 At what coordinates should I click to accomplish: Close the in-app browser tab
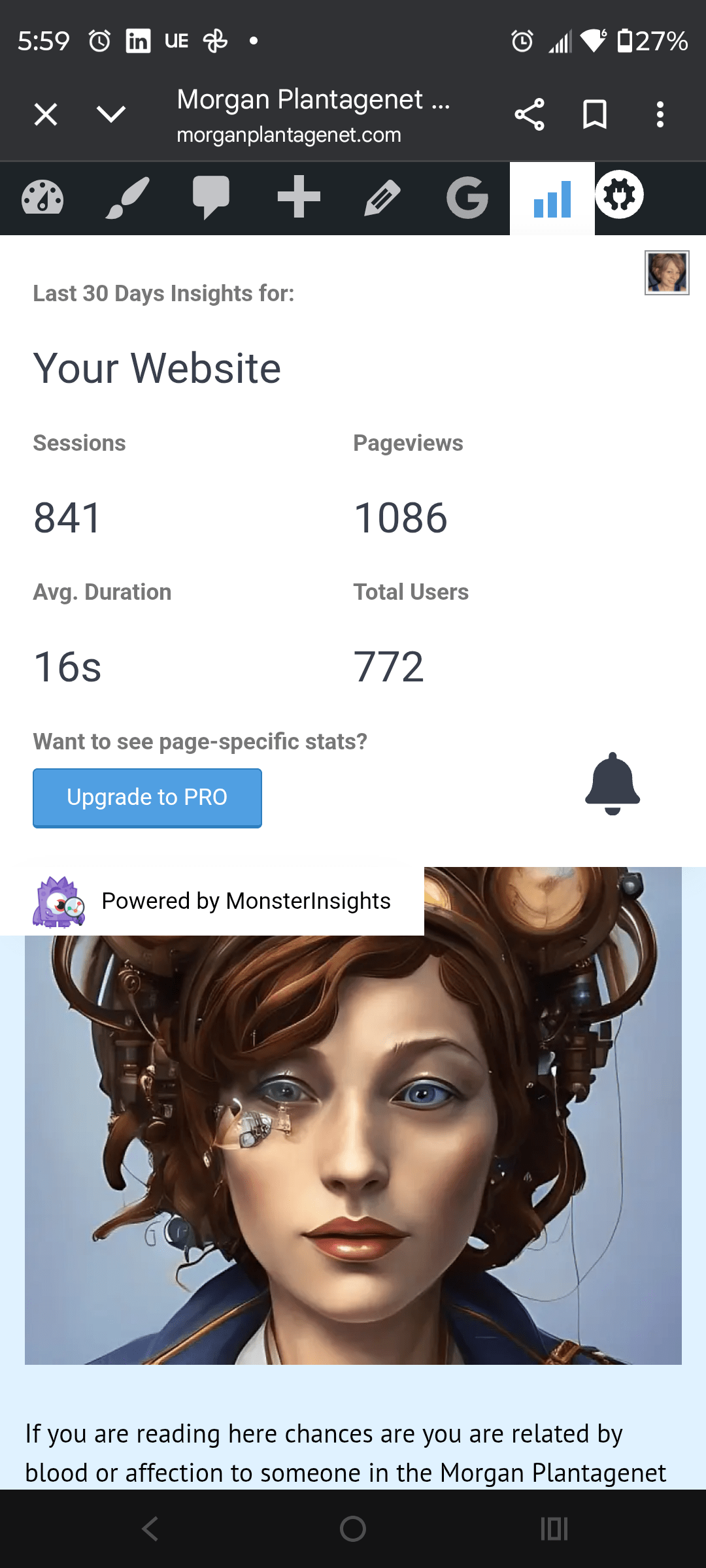pyautogui.click(x=46, y=114)
